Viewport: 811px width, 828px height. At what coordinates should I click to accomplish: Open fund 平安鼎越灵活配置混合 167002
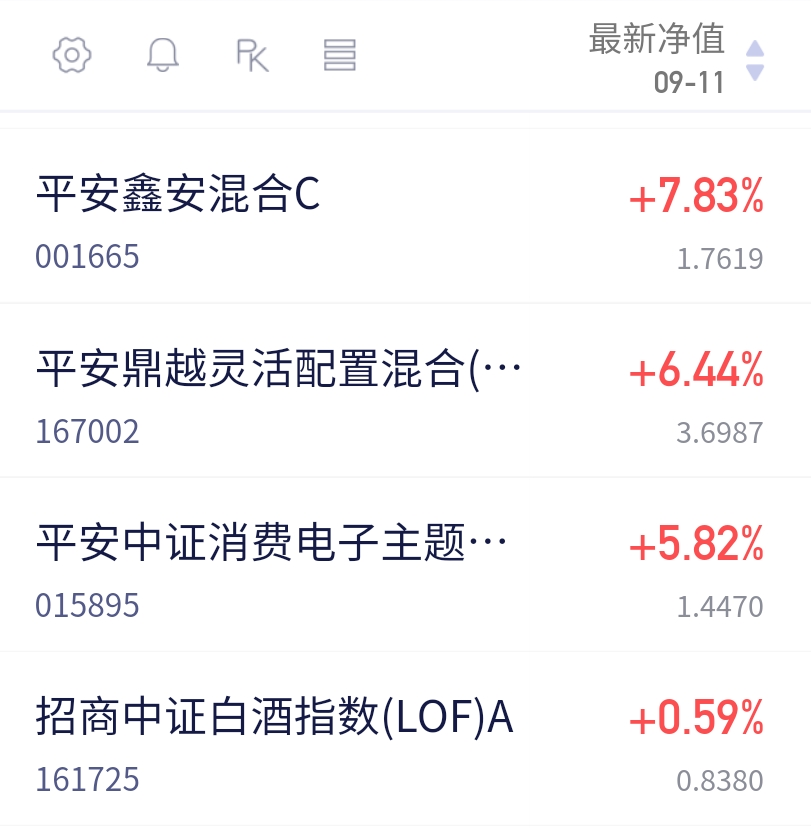[x=406, y=390]
